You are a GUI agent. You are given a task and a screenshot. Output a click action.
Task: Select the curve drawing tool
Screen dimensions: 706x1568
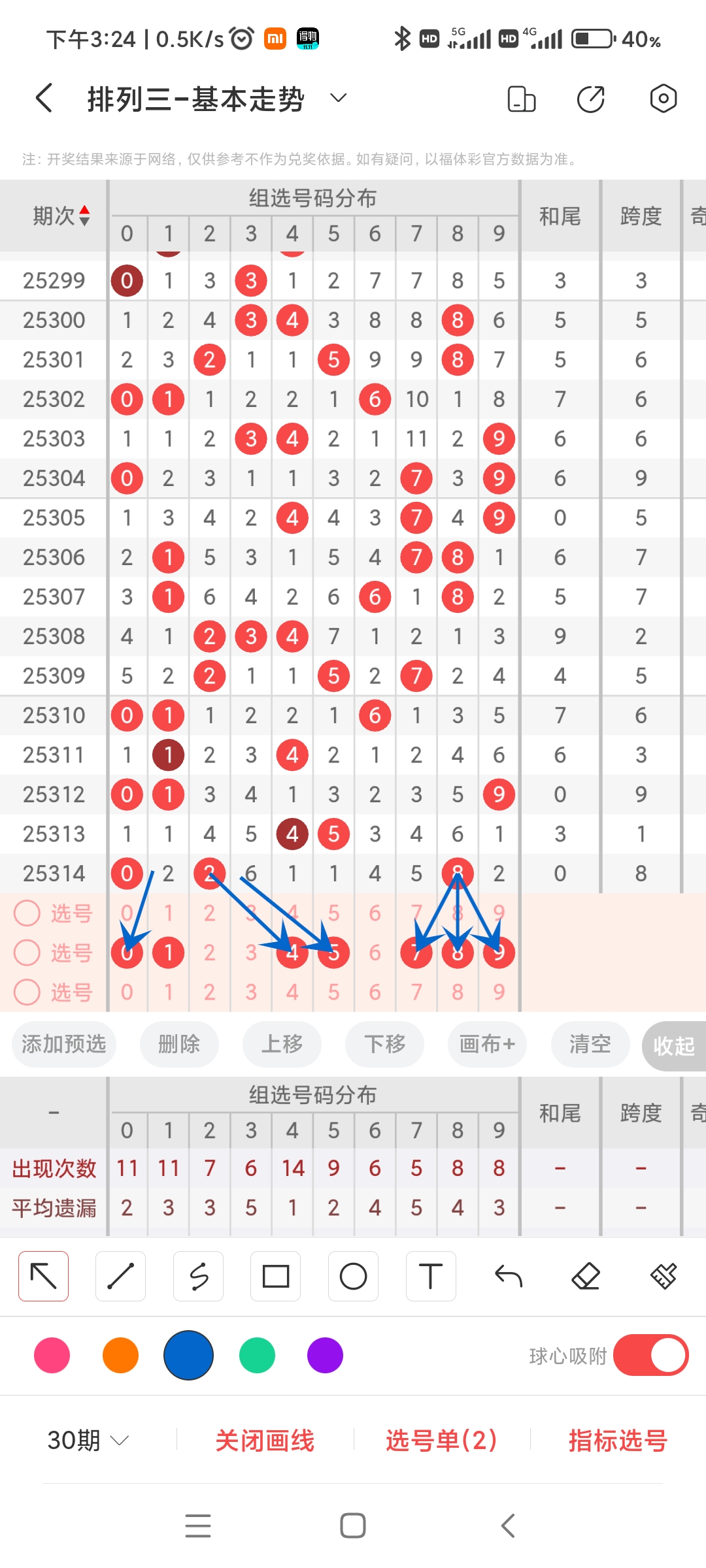click(x=198, y=1275)
